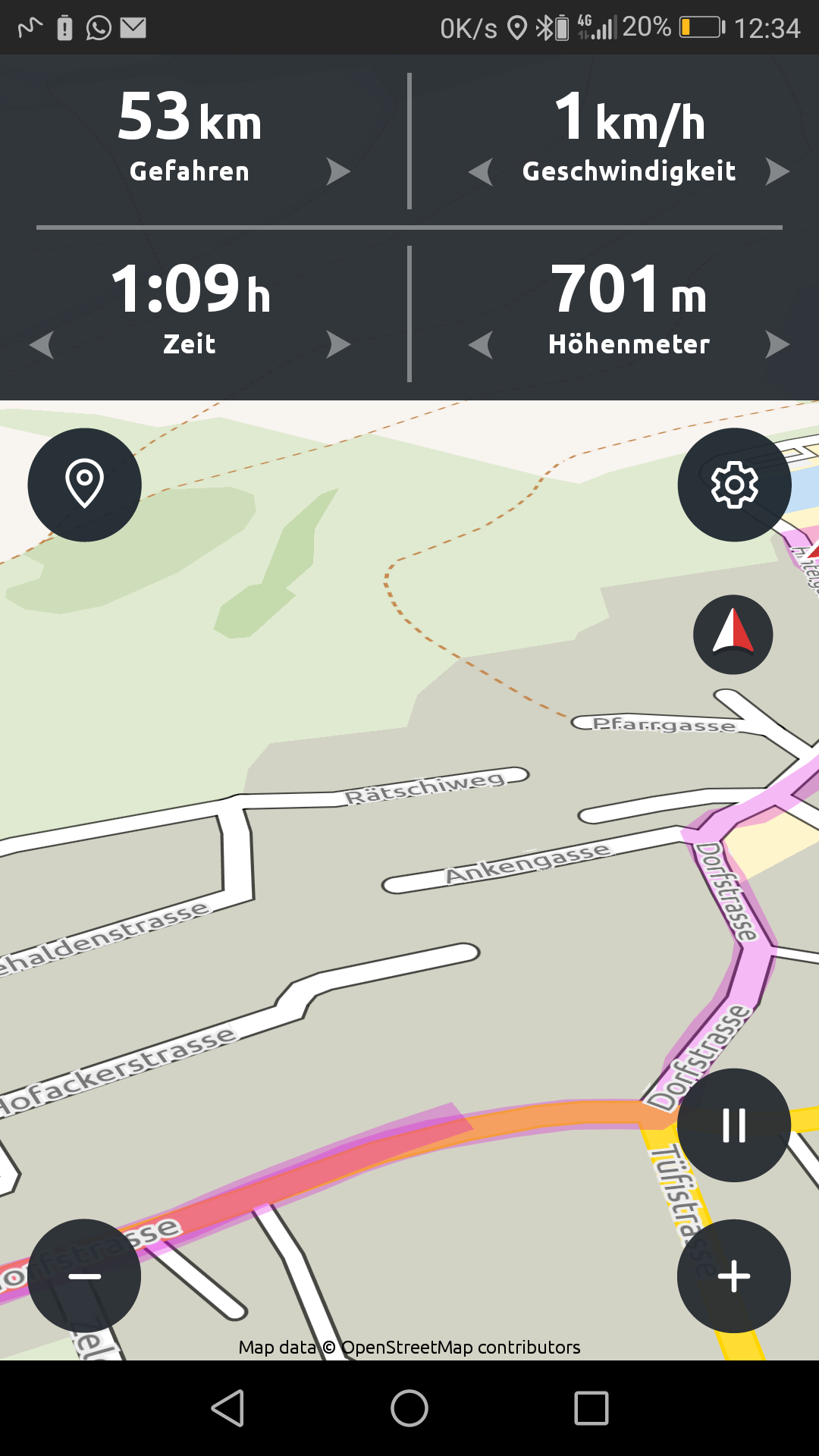The image size is (819, 1456).
Task: Show previous stat before Geschwindigkeit
Action: [481, 172]
